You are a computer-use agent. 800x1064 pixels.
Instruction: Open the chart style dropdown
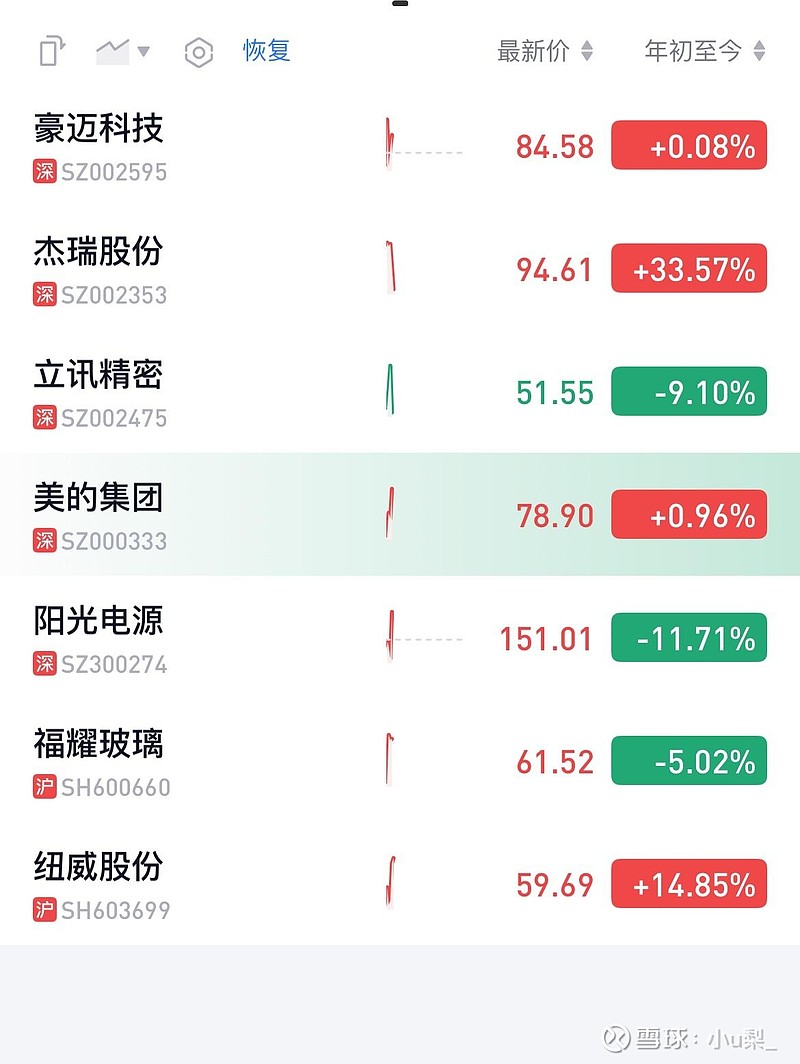[122, 51]
